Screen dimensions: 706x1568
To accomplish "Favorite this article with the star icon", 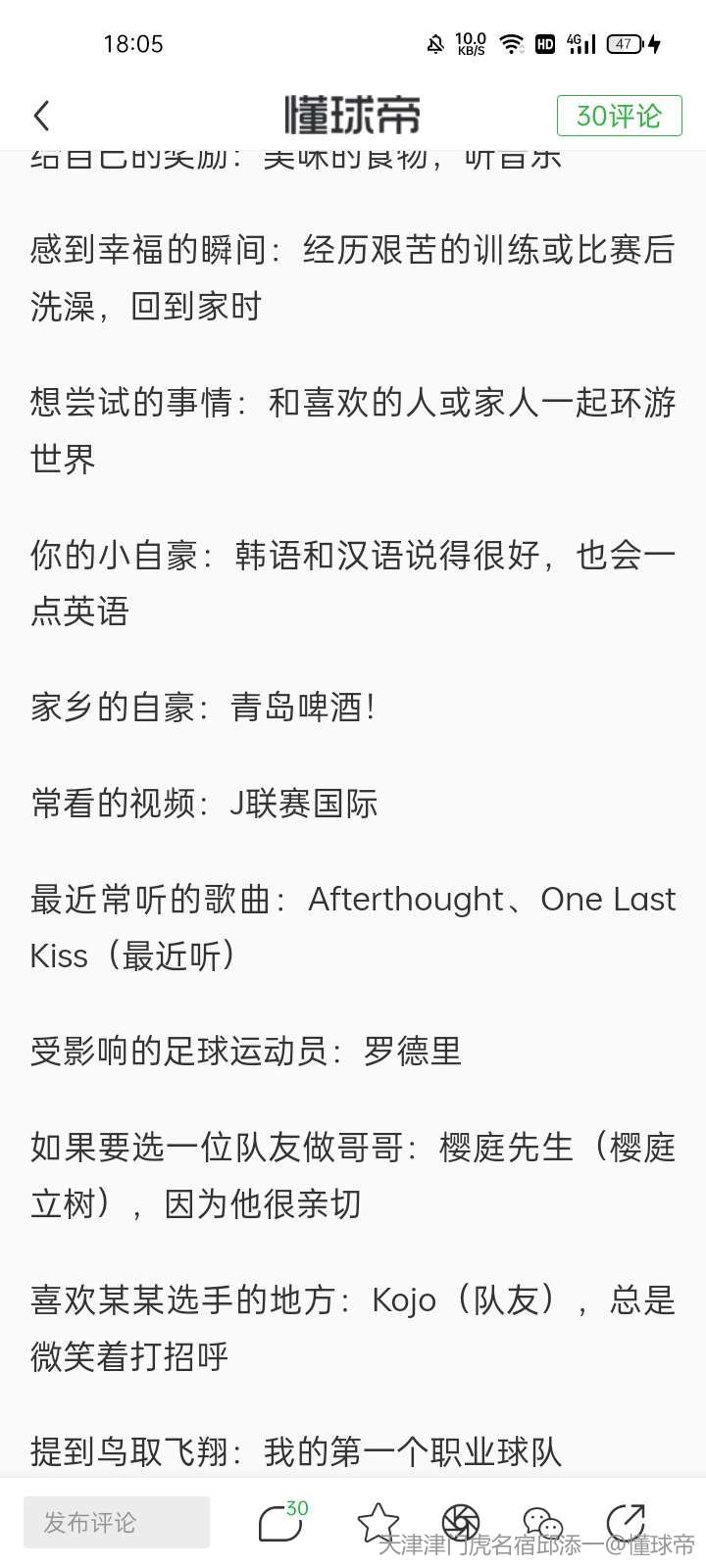I will pos(378,1523).
